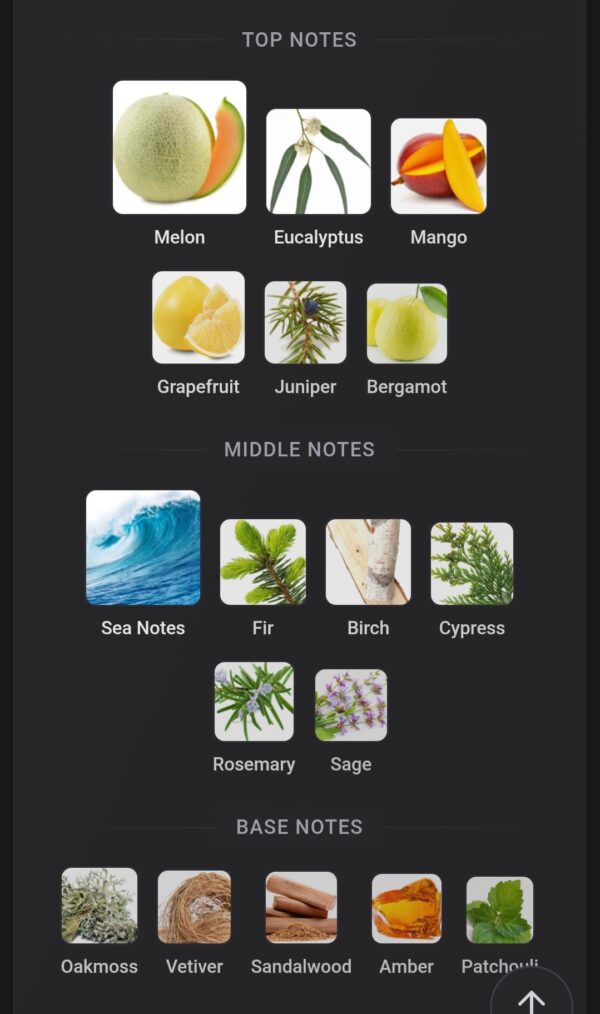Select the Cypress note
Image resolution: width=600 pixels, height=1014 pixels.
pyautogui.click(x=472, y=563)
